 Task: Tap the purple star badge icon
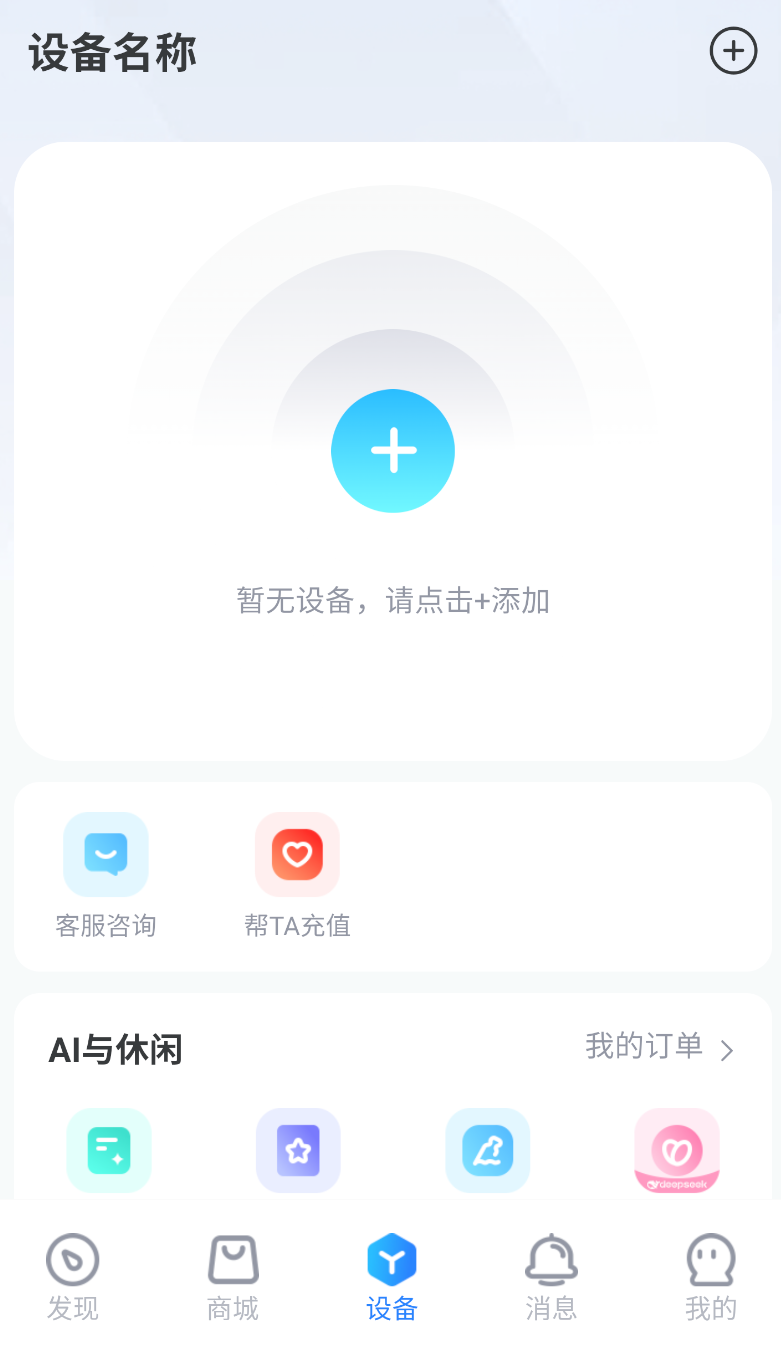297,1151
